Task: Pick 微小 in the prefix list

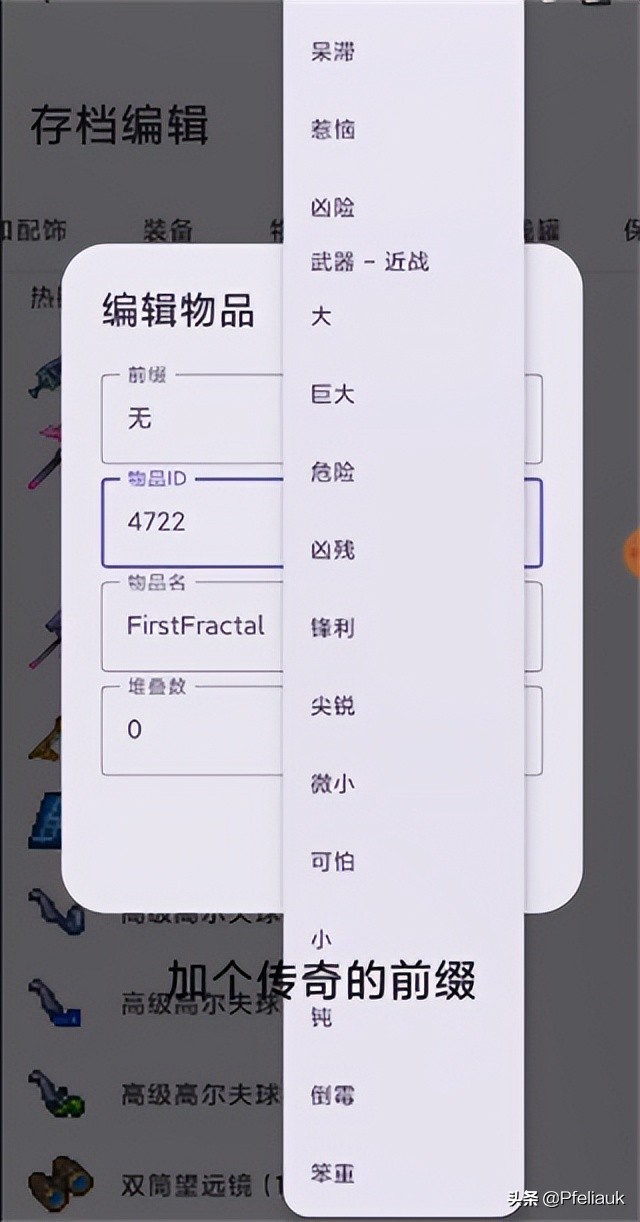Action: click(x=332, y=784)
